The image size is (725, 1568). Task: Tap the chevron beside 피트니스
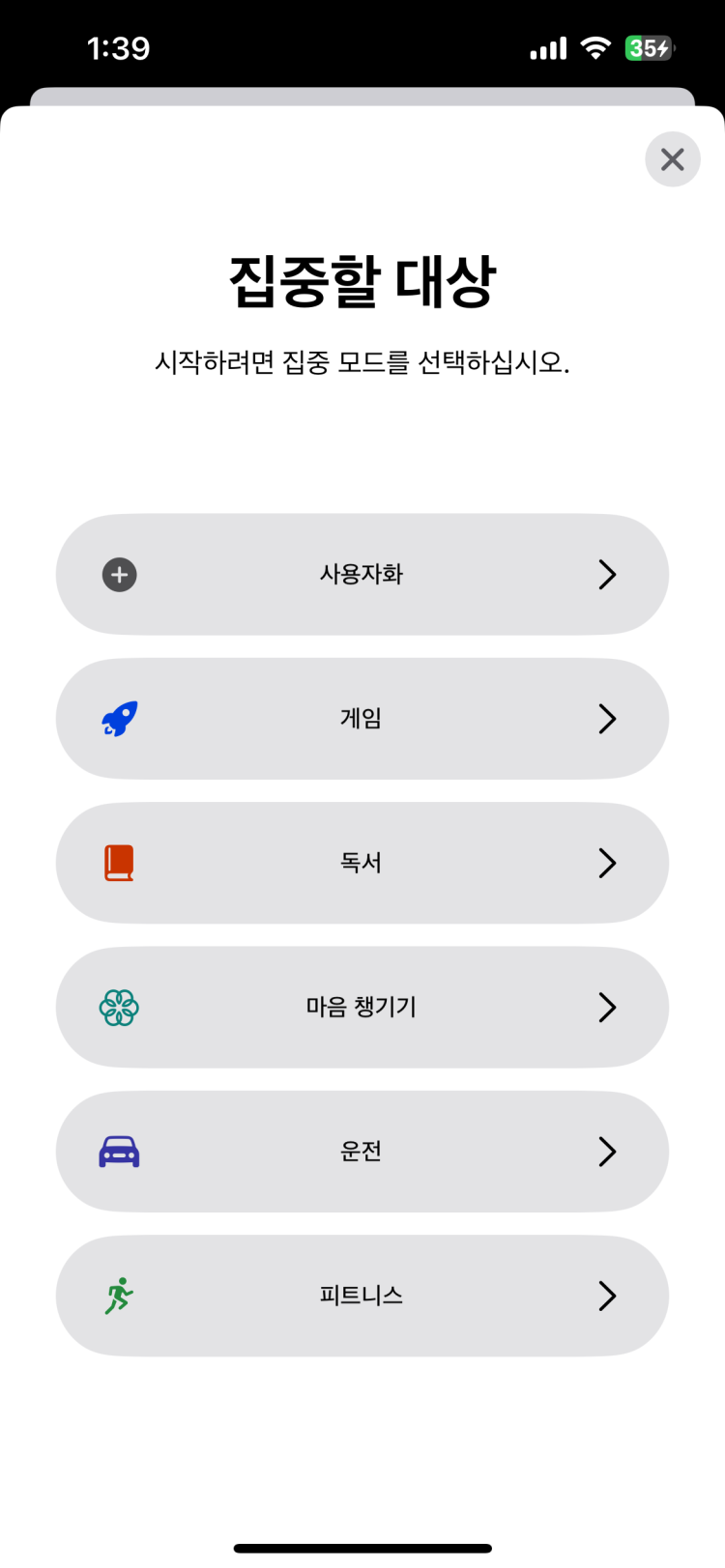[x=608, y=1296]
